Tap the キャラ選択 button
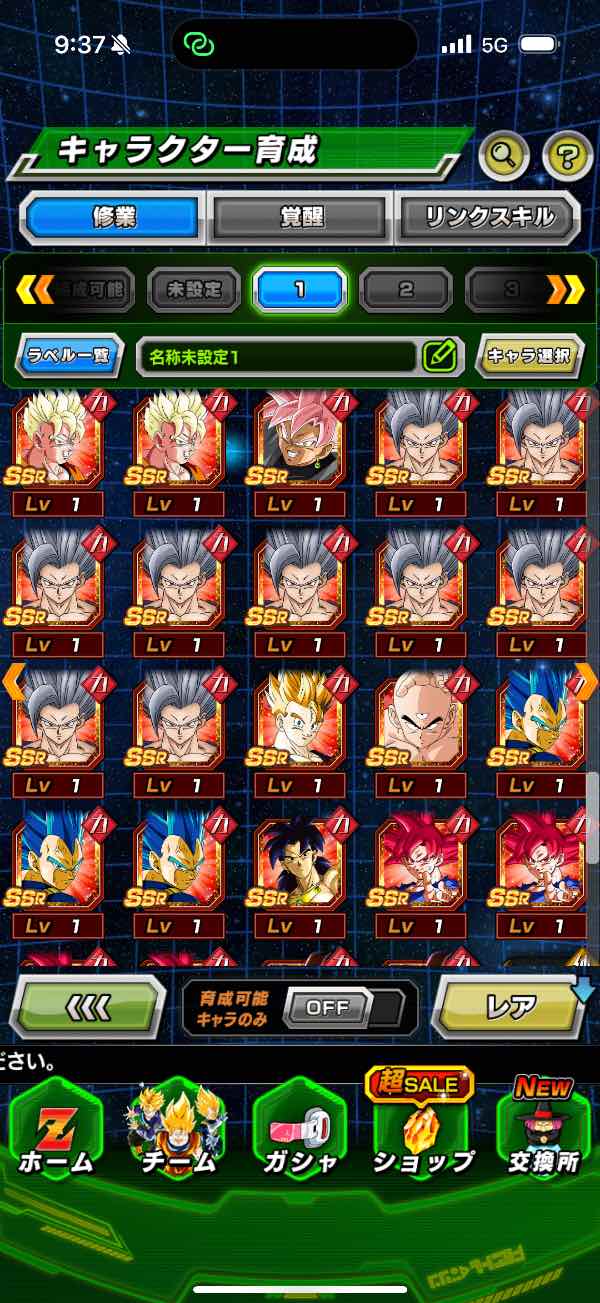This screenshot has width=600, height=1303. [x=530, y=356]
